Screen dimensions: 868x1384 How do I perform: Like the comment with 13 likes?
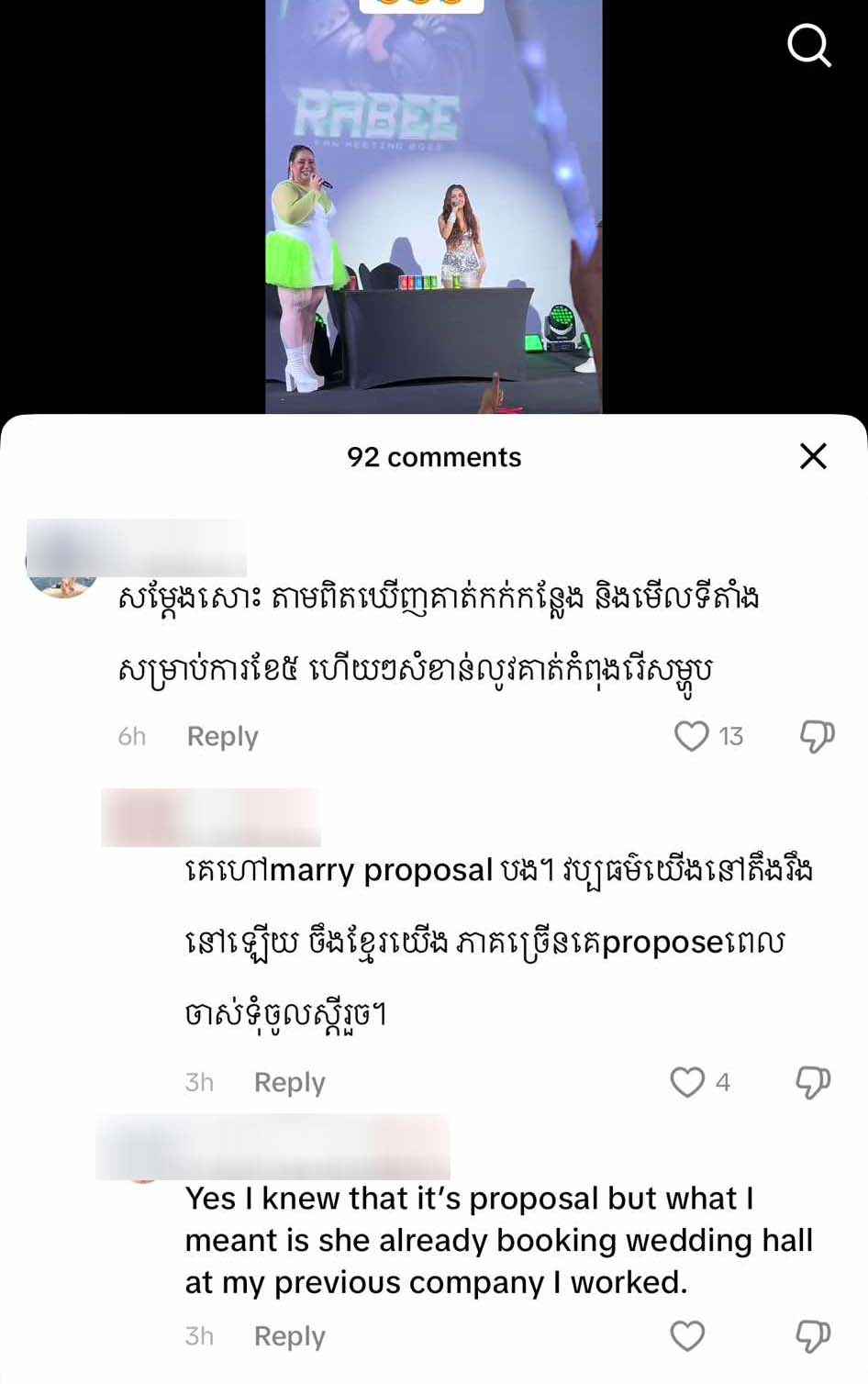click(692, 736)
